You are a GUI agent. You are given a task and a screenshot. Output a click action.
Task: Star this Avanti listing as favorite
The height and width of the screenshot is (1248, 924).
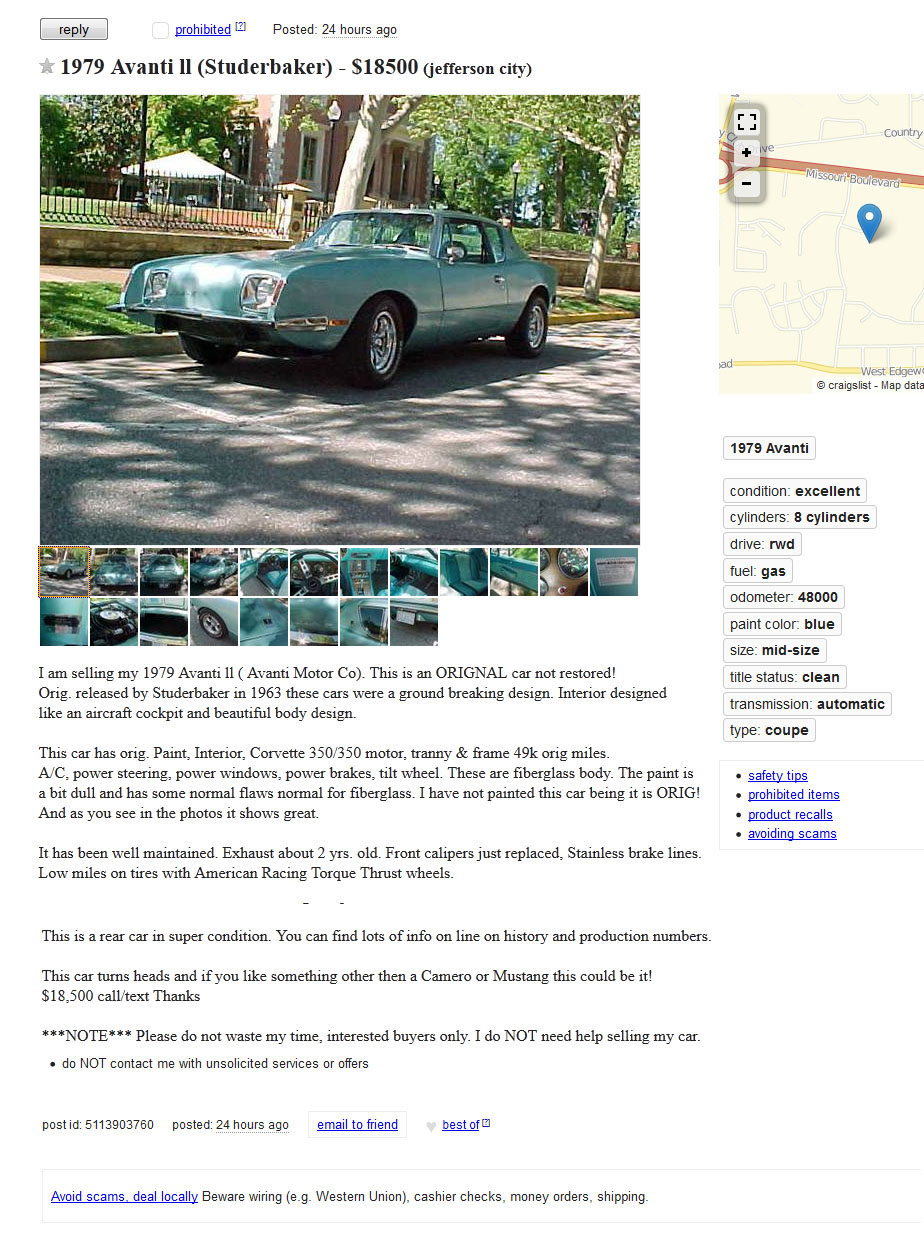click(x=47, y=67)
